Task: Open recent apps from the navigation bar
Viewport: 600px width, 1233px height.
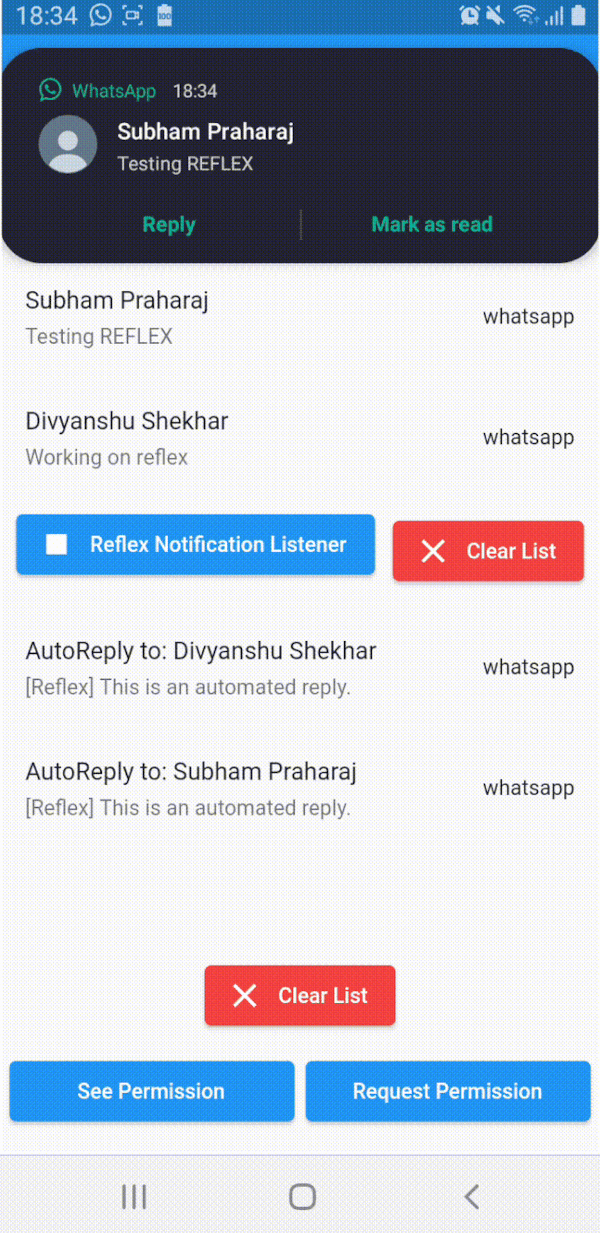Action: pos(134,1197)
